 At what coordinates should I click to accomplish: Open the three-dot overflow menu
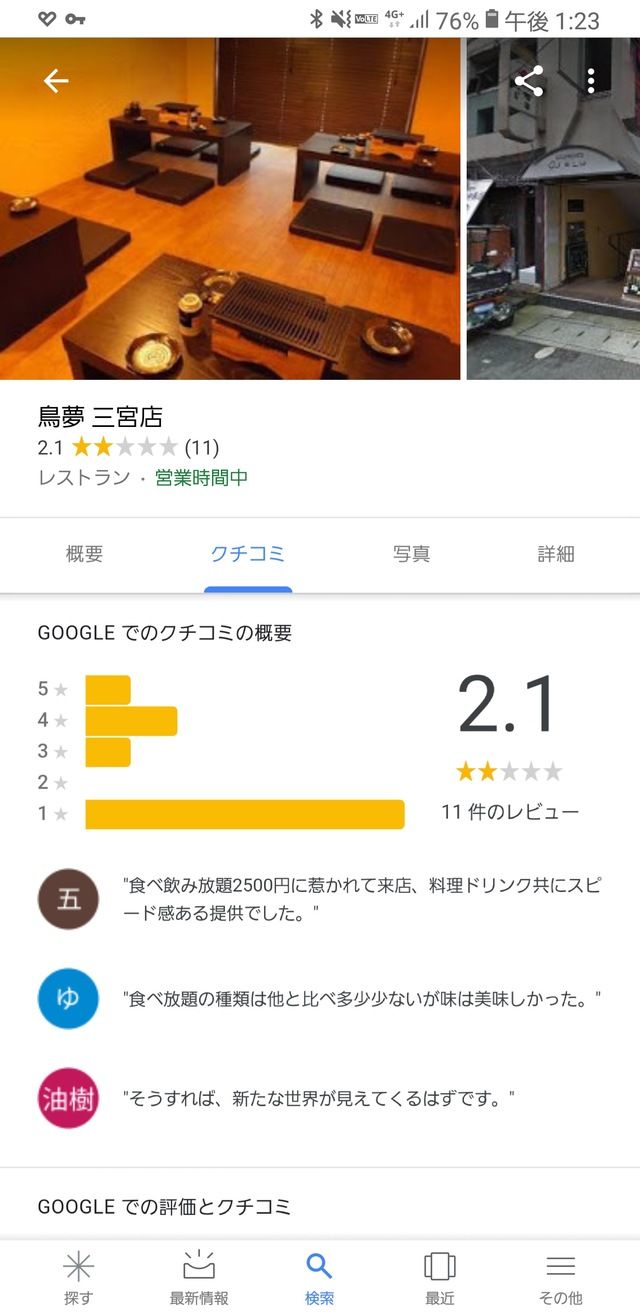point(591,81)
